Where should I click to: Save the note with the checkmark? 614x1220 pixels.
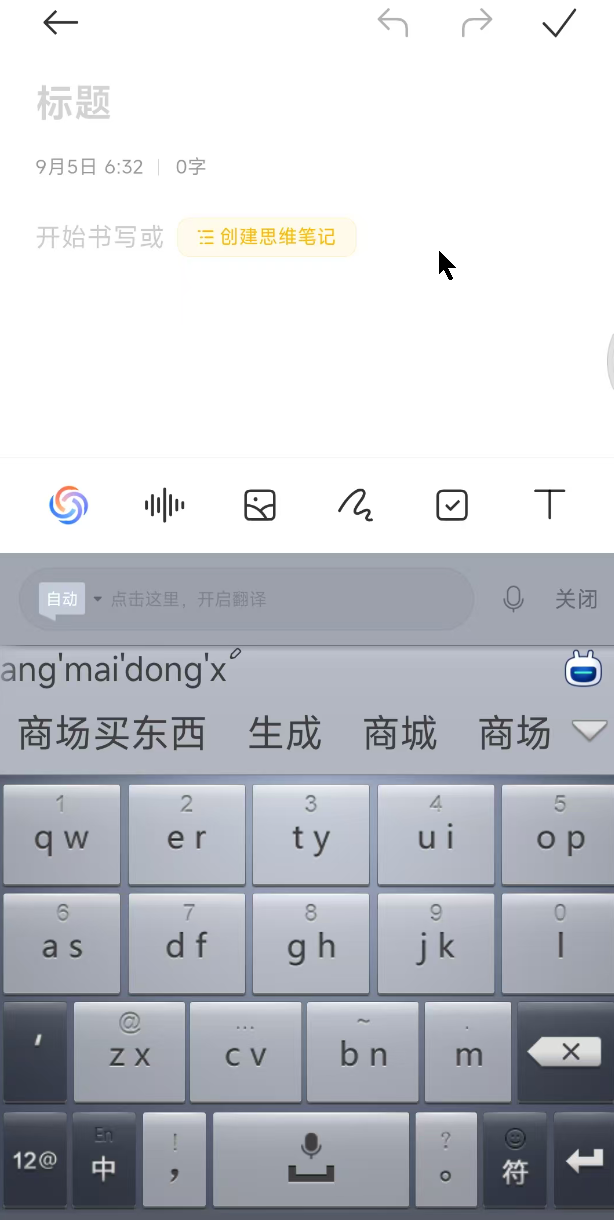pyautogui.click(x=559, y=23)
